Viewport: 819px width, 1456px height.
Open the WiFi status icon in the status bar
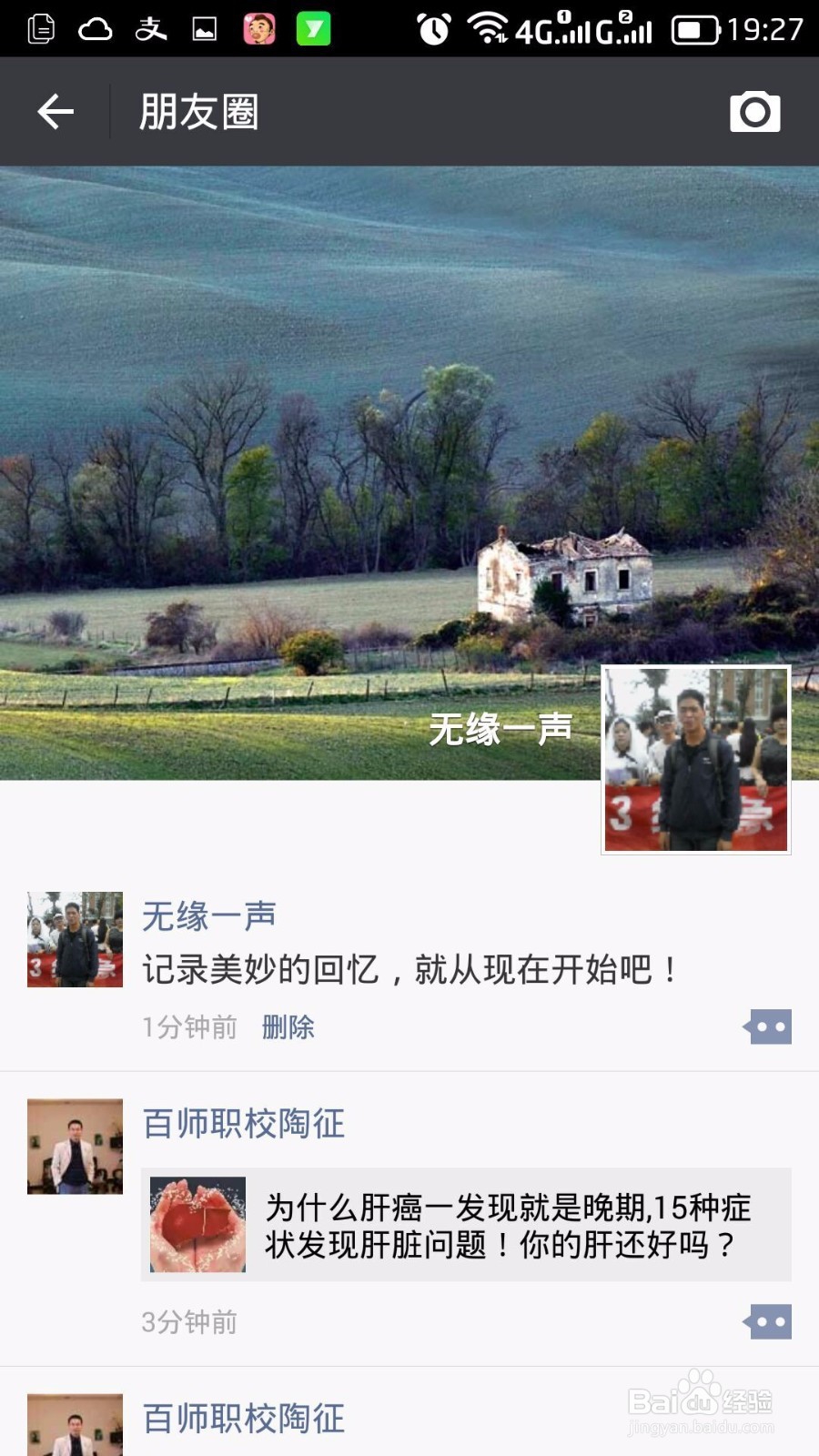[487, 27]
